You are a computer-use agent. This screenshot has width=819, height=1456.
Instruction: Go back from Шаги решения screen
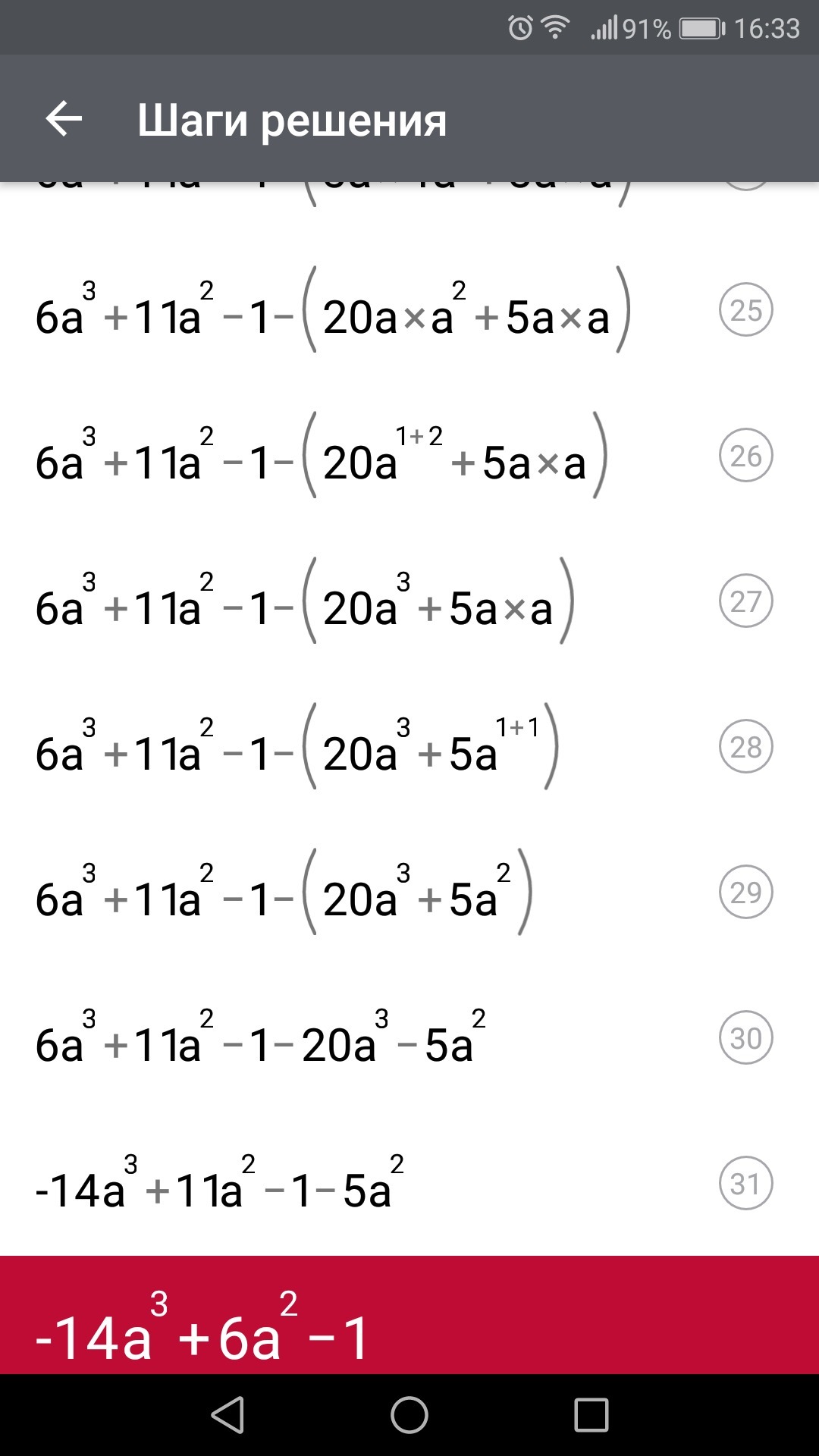coord(64,119)
